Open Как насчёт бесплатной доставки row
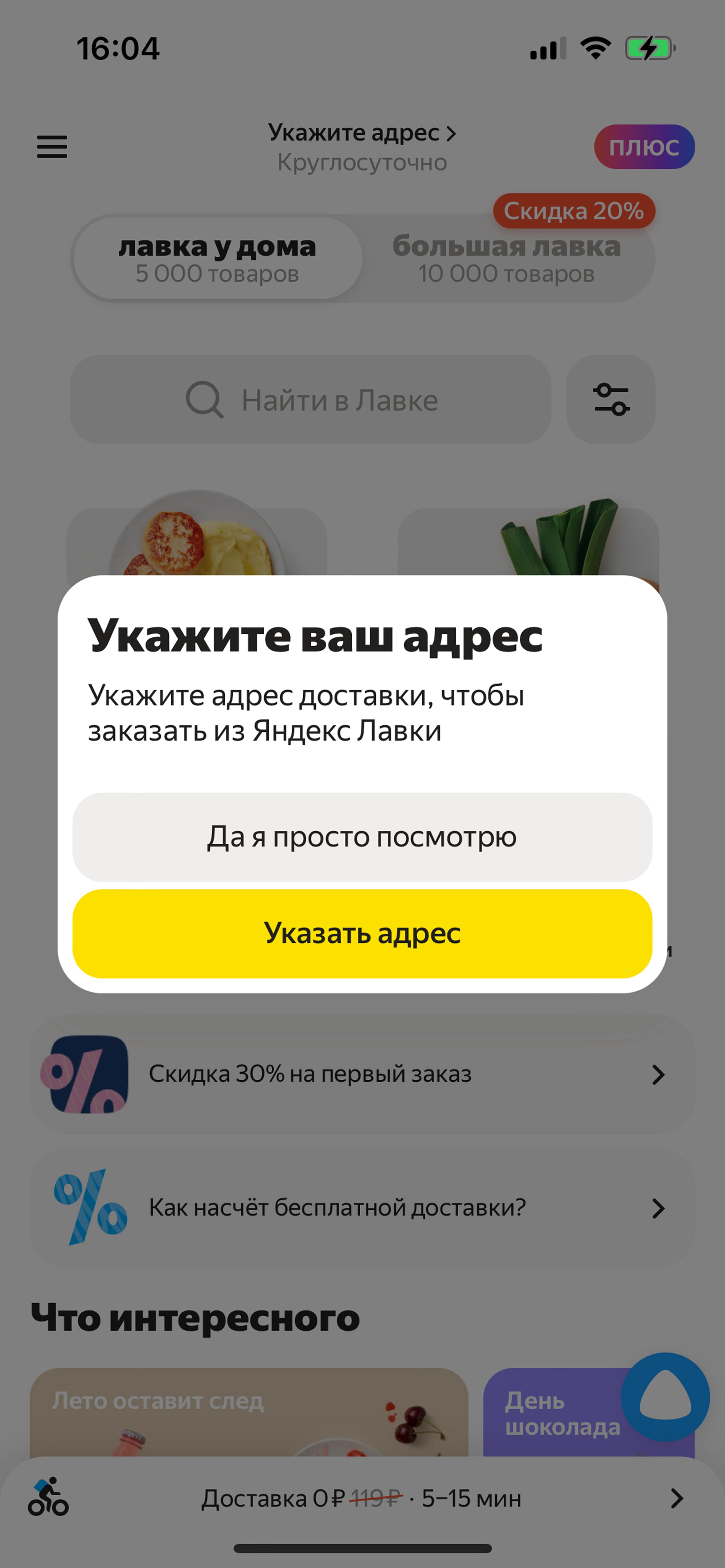 pyautogui.click(x=362, y=1208)
